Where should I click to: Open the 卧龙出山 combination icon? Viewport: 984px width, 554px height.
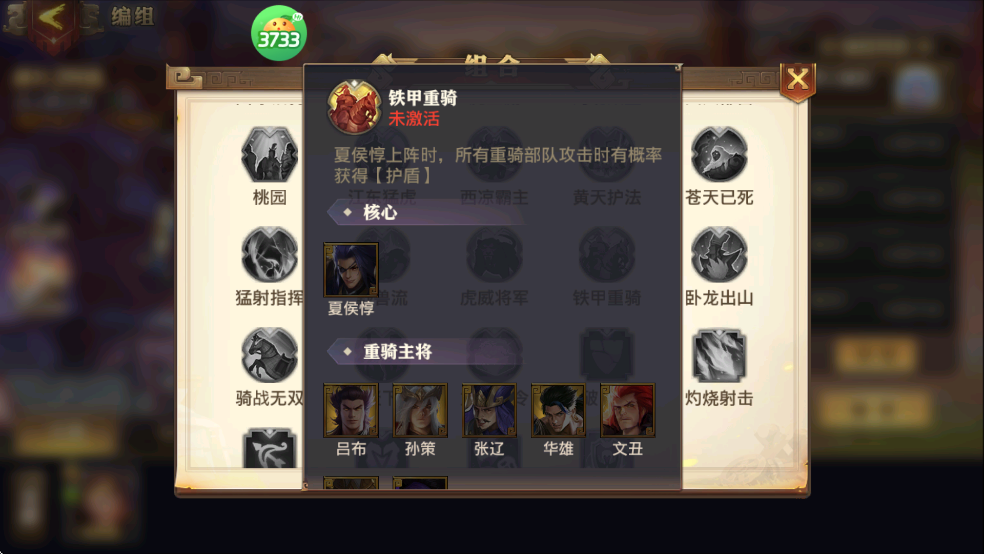tap(719, 255)
